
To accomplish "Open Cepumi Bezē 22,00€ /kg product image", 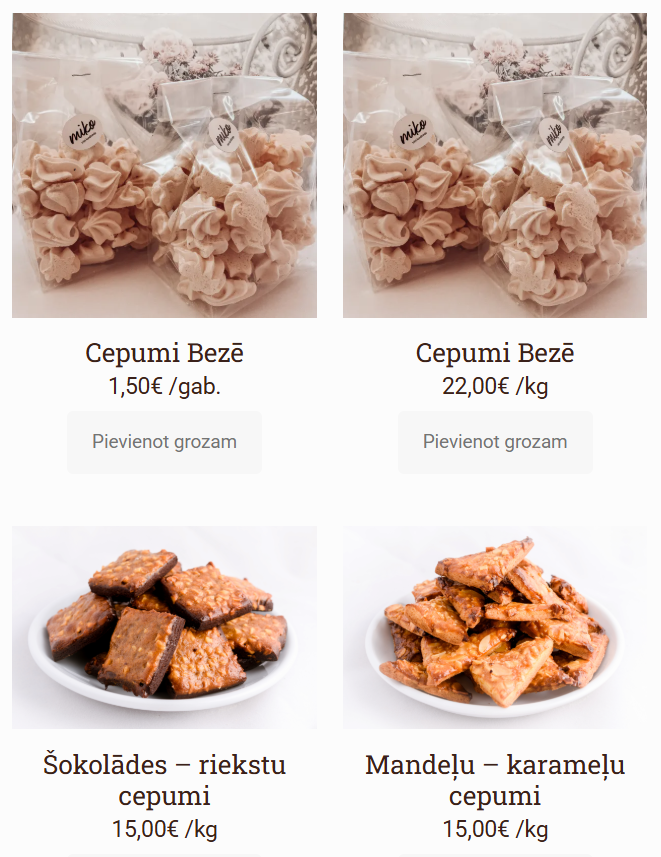I will [495, 165].
